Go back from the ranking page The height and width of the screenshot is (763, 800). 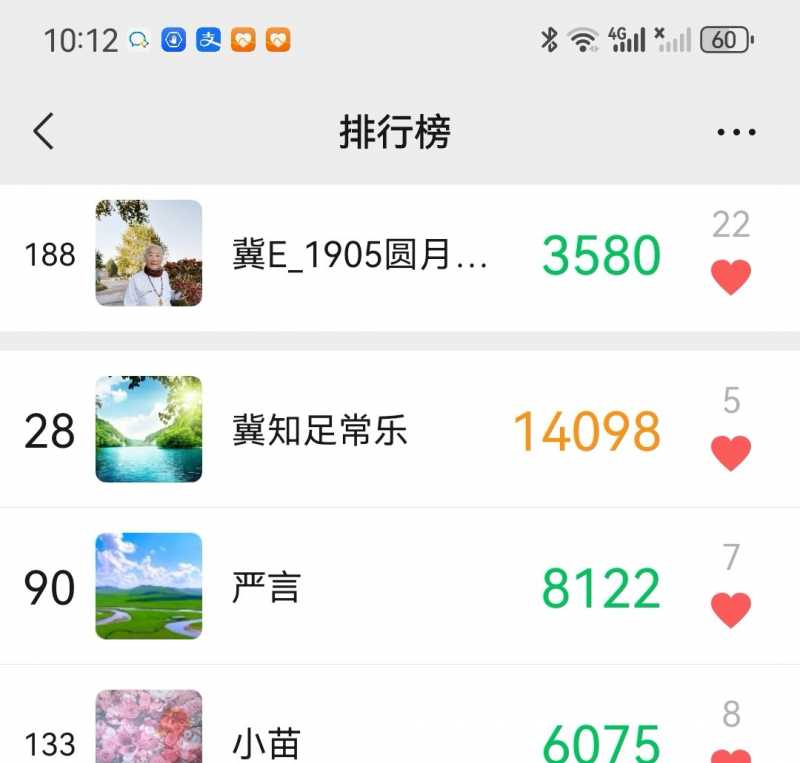point(43,131)
